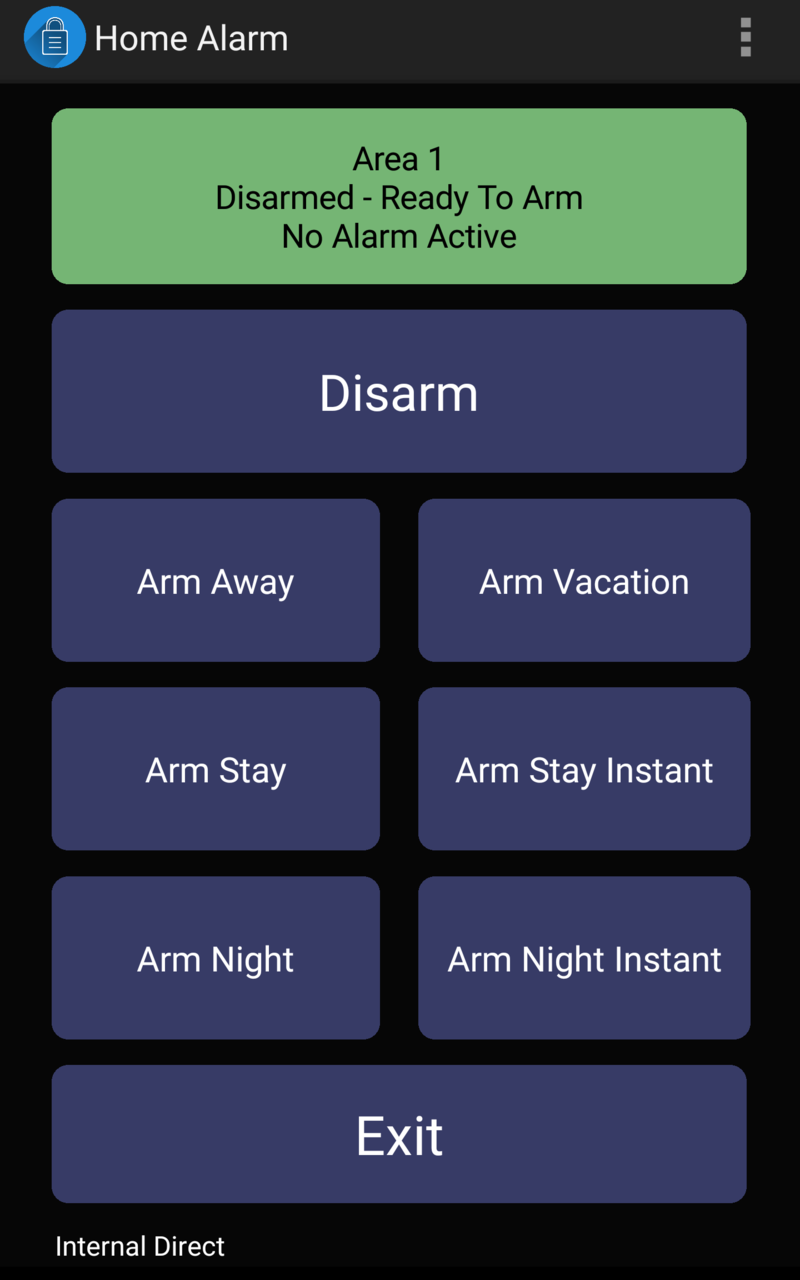Select Arm Night Instant
This screenshot has width=800, height=1280.
[584, 957]
